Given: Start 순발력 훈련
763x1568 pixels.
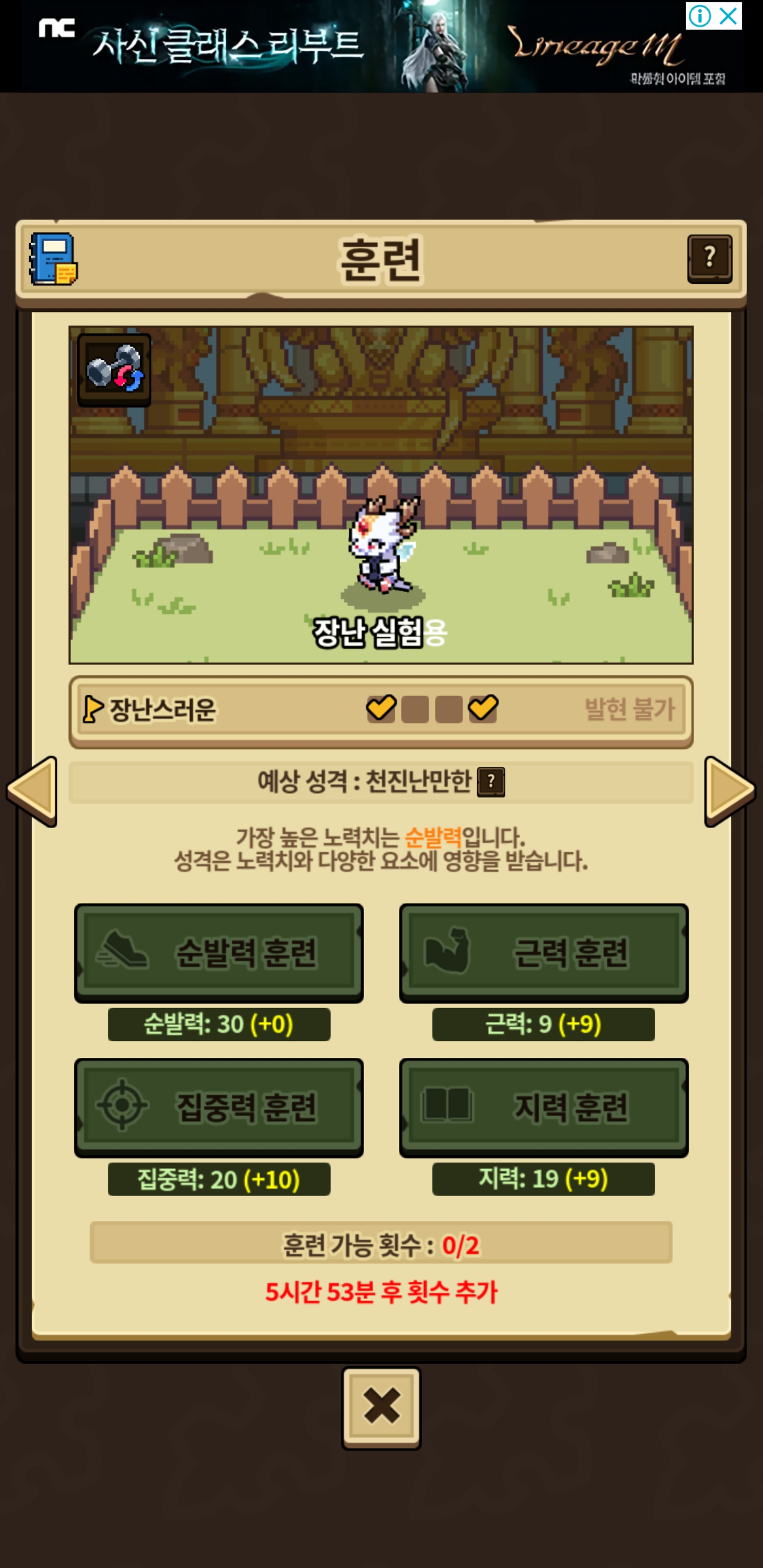Looking at the screenshot, I should pyautogui.click(x=219, y=952).
